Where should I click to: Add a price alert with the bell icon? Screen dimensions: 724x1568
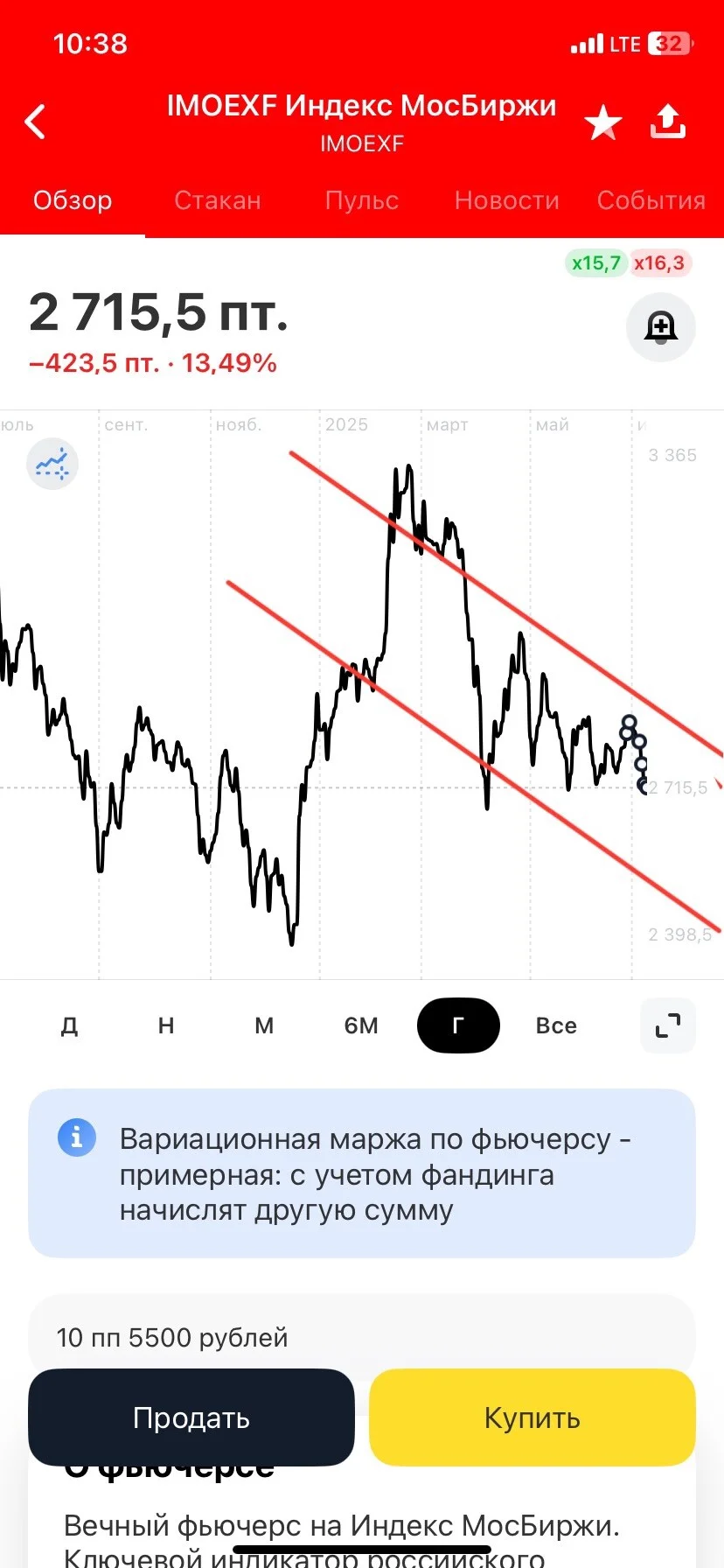[x=661, y=327]
